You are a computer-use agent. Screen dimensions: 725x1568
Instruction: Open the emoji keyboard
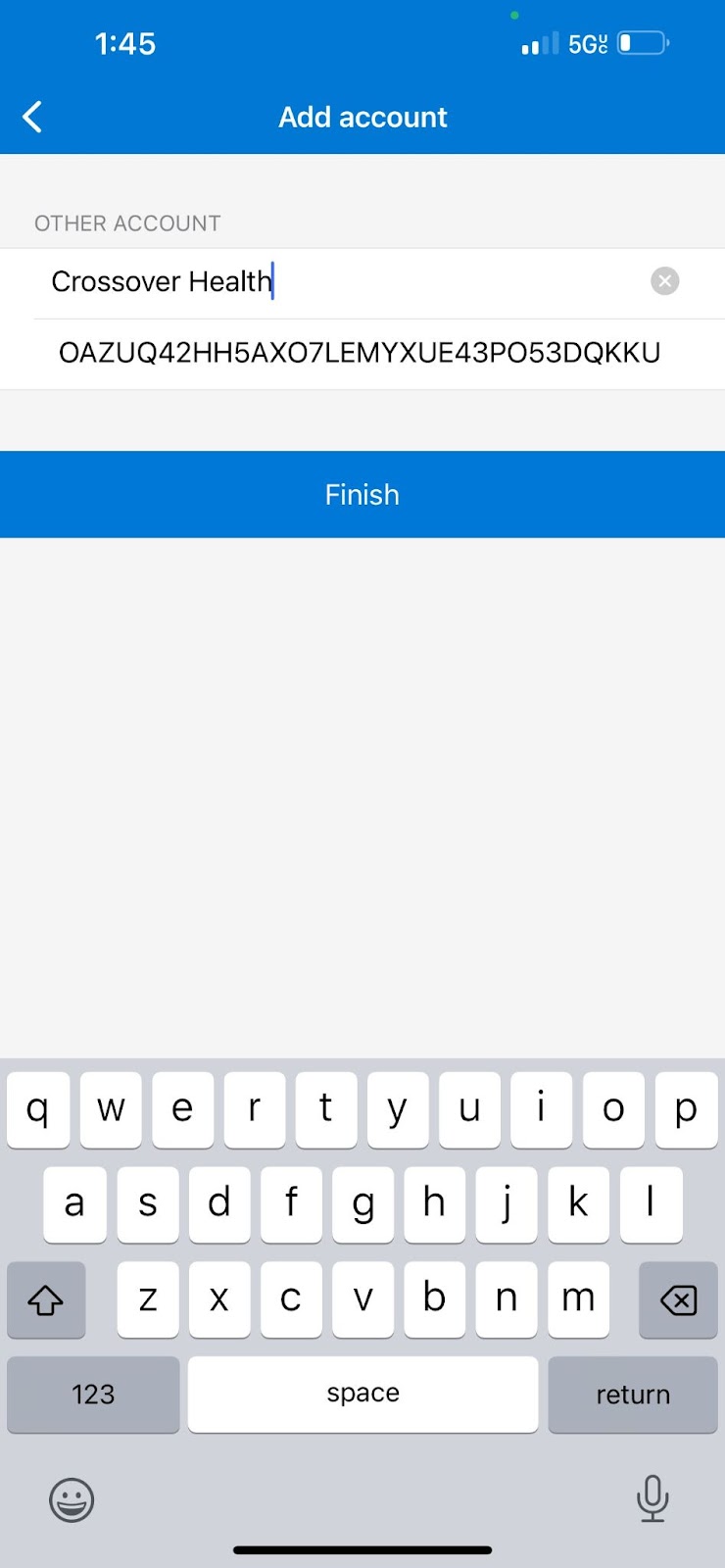pyautogui.click(x=72, y=1499)
